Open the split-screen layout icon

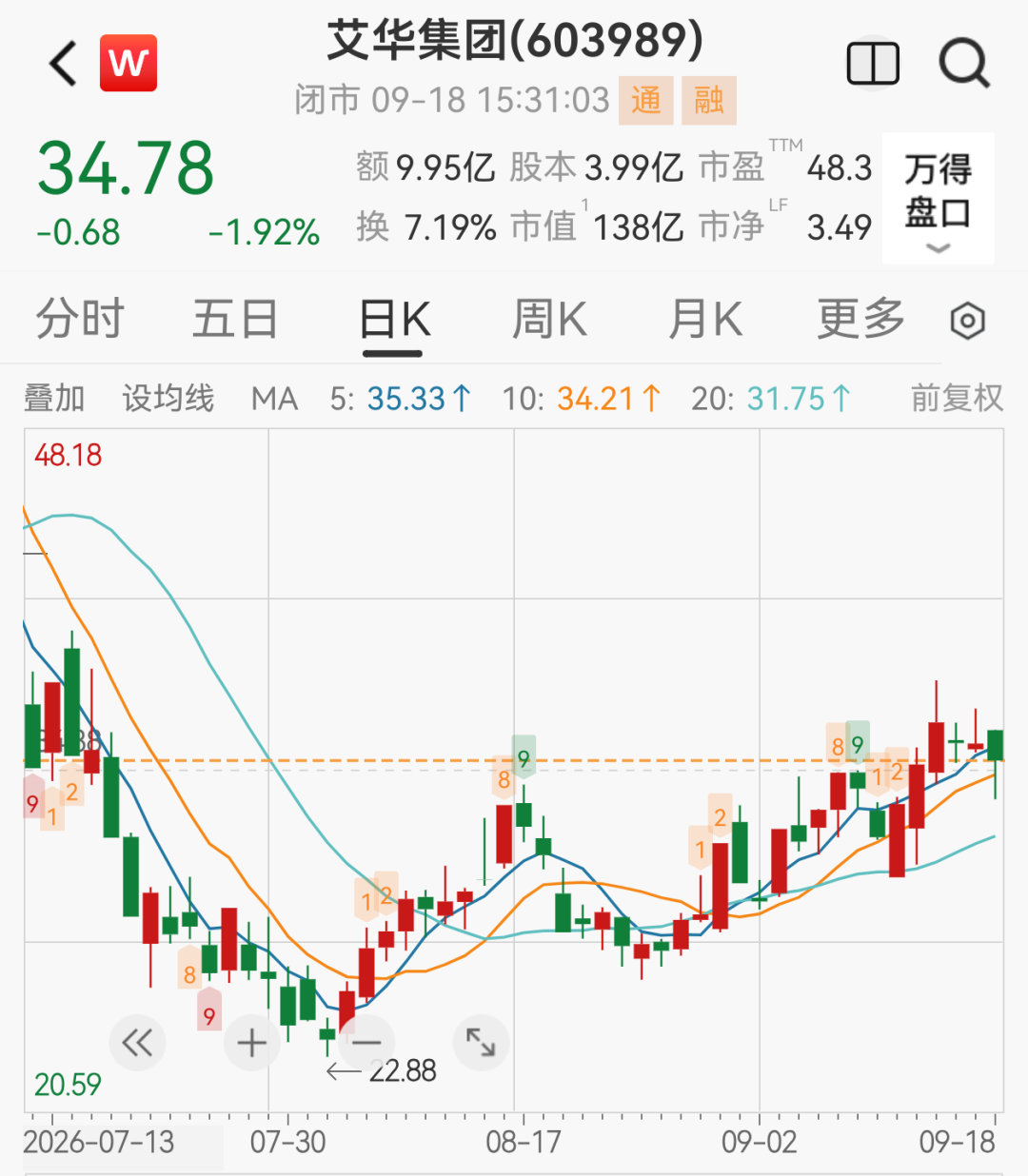click(873, 64)
